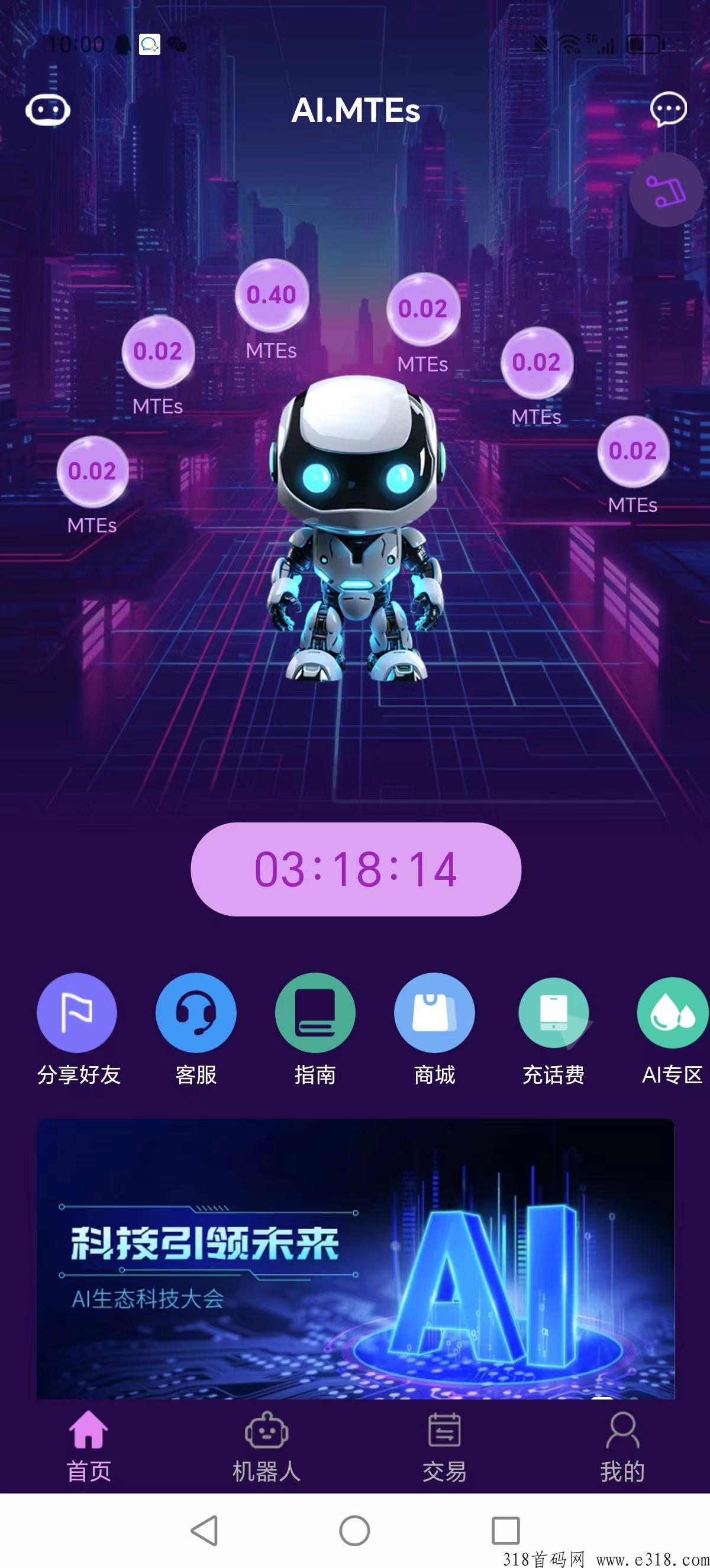Tap the system back button
Viewport: 710px width, 1568px height.
pyautogui.click(x=205, y=1530)
